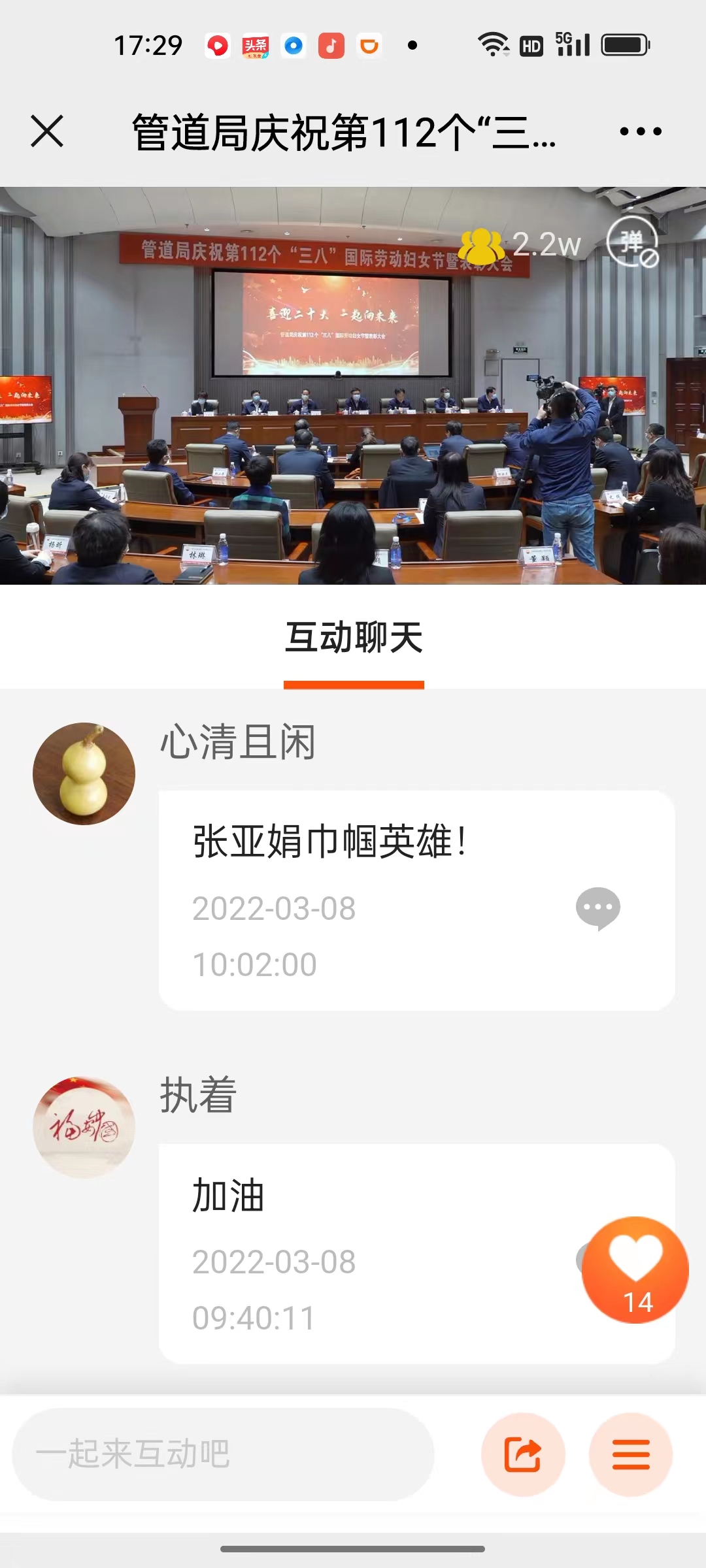Open 执着's avatar

[84, 1127]
